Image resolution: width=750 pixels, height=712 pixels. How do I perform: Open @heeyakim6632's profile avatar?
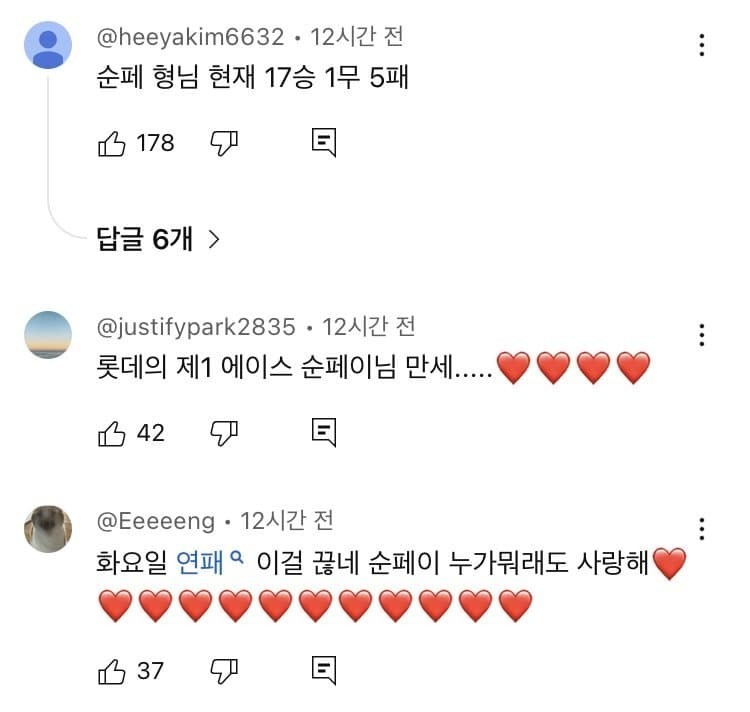[x=47, y=45]
